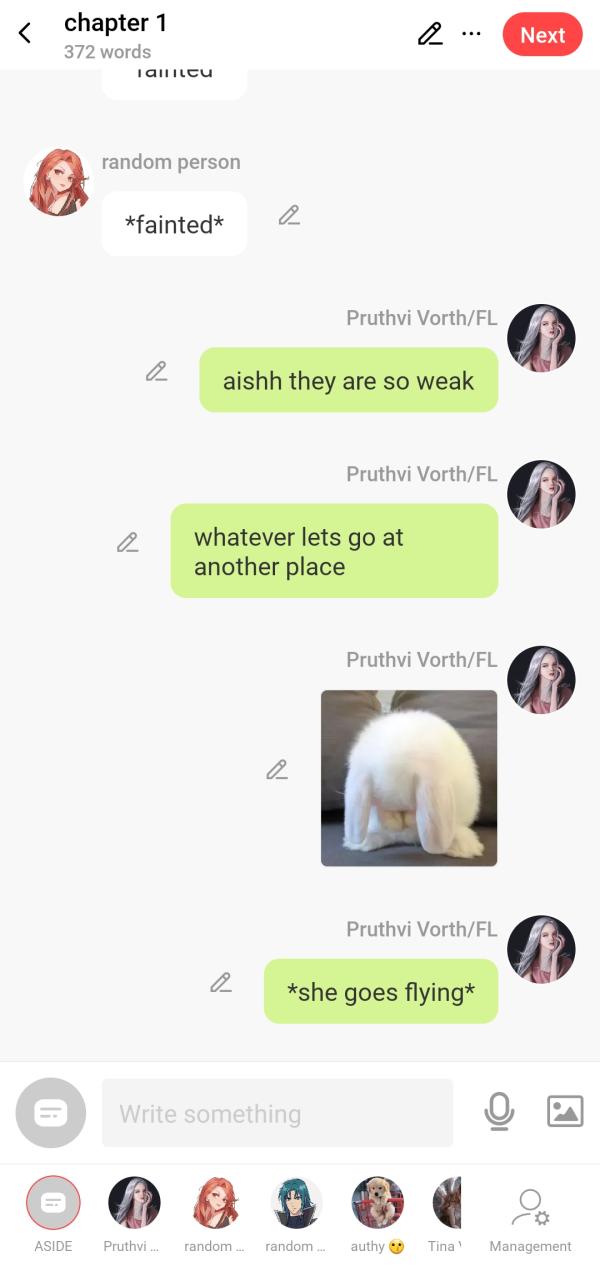
Task: Start voice input with the microphone
Action: pyautogui.click(x=498, y=1112)
